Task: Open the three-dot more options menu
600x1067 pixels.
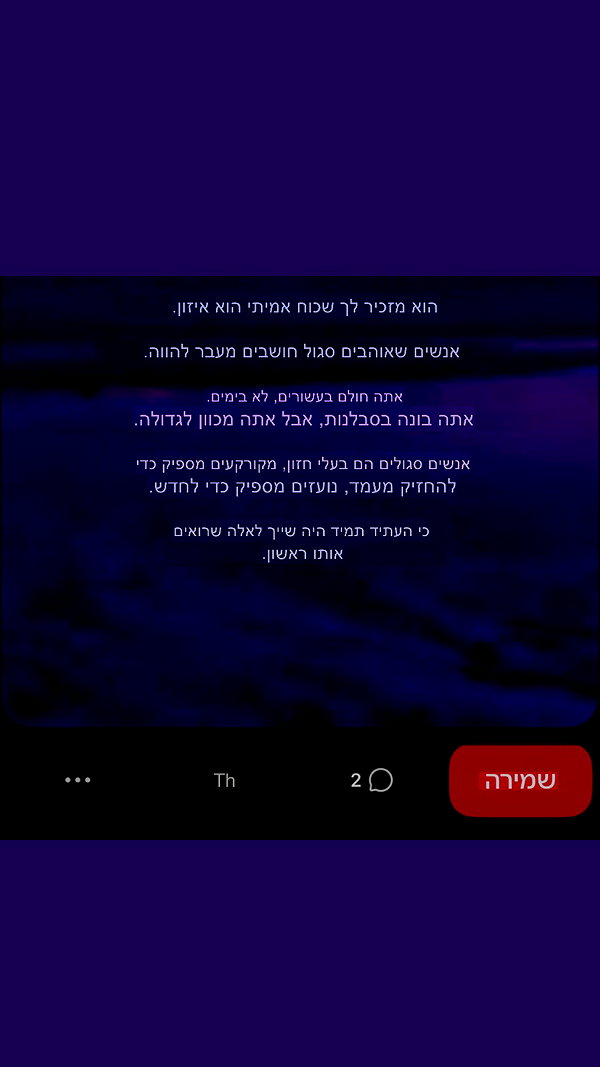Action: pos(78,780)
